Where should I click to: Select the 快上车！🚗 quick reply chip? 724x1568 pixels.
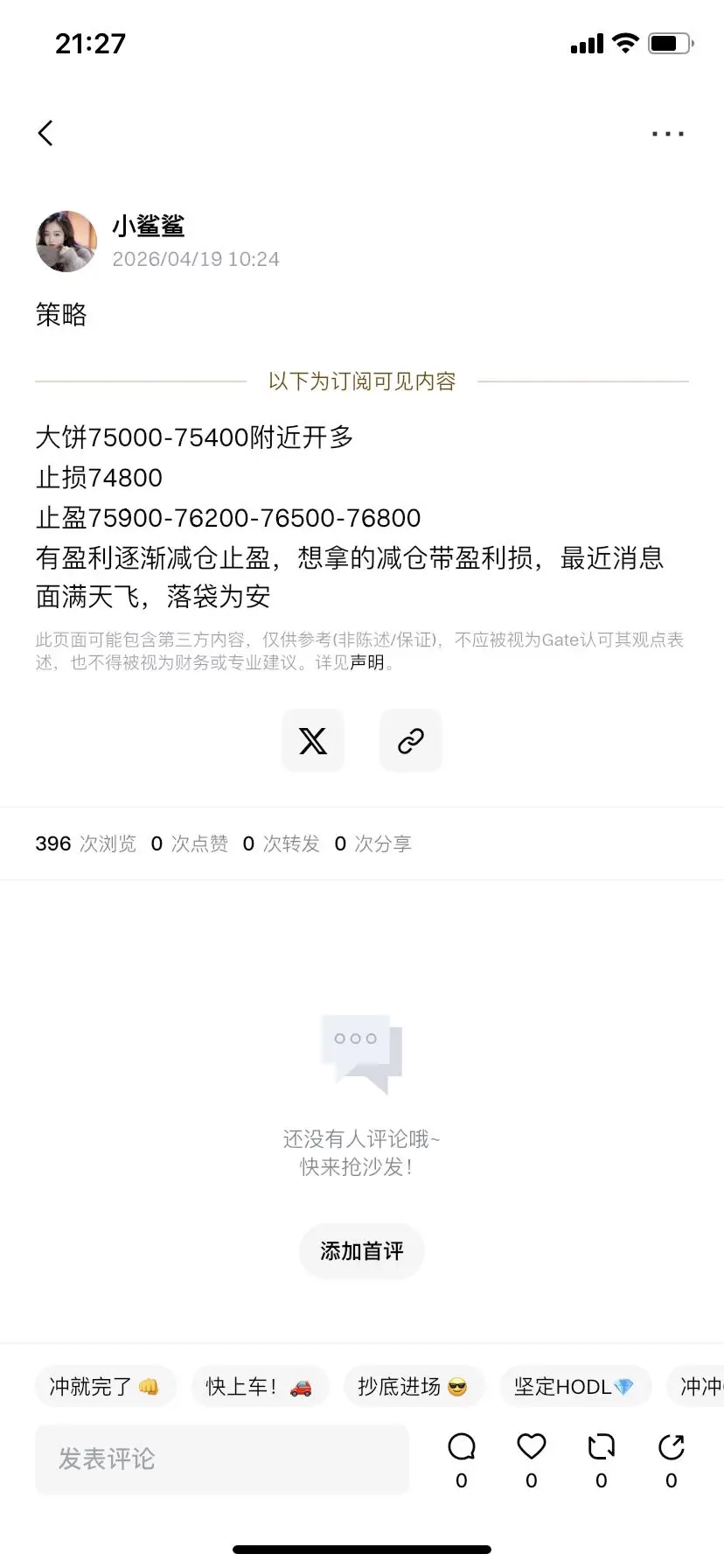tap(260, 1386)
